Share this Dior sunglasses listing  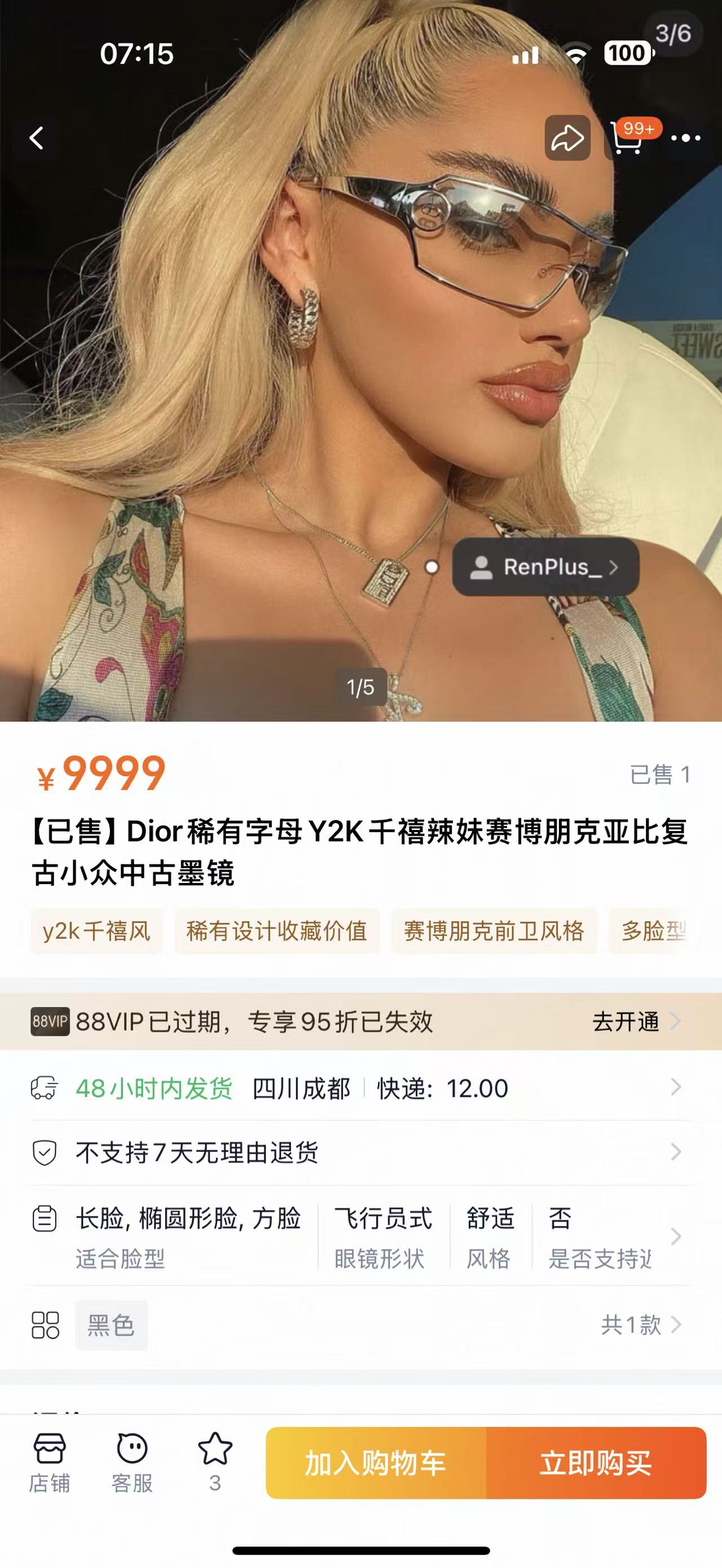tap(567, 138)
